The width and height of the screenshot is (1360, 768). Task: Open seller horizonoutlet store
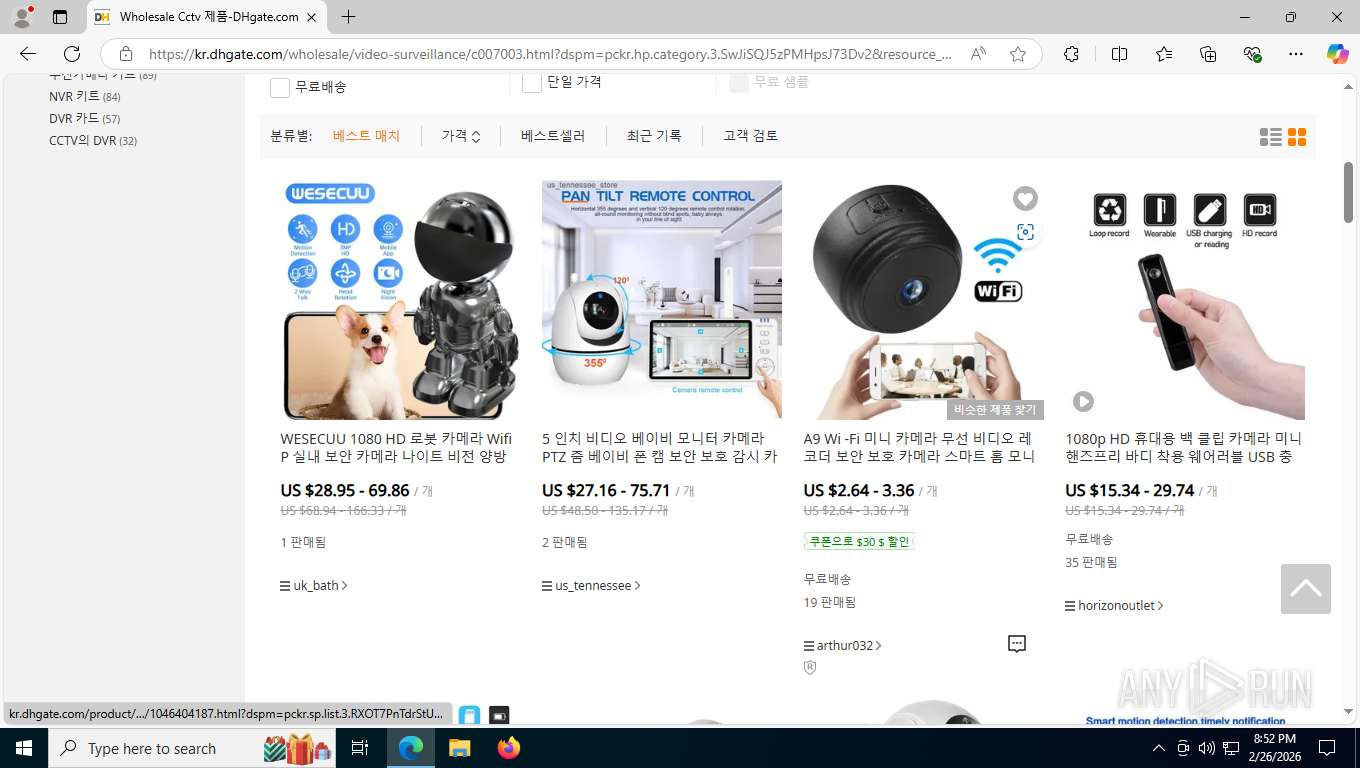(x=1116, y=606)
